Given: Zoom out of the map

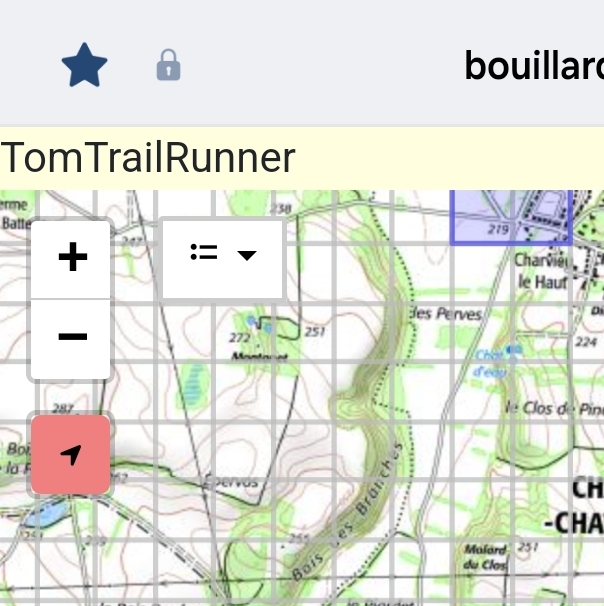Looking at the screenshot, I should [72, 337].
